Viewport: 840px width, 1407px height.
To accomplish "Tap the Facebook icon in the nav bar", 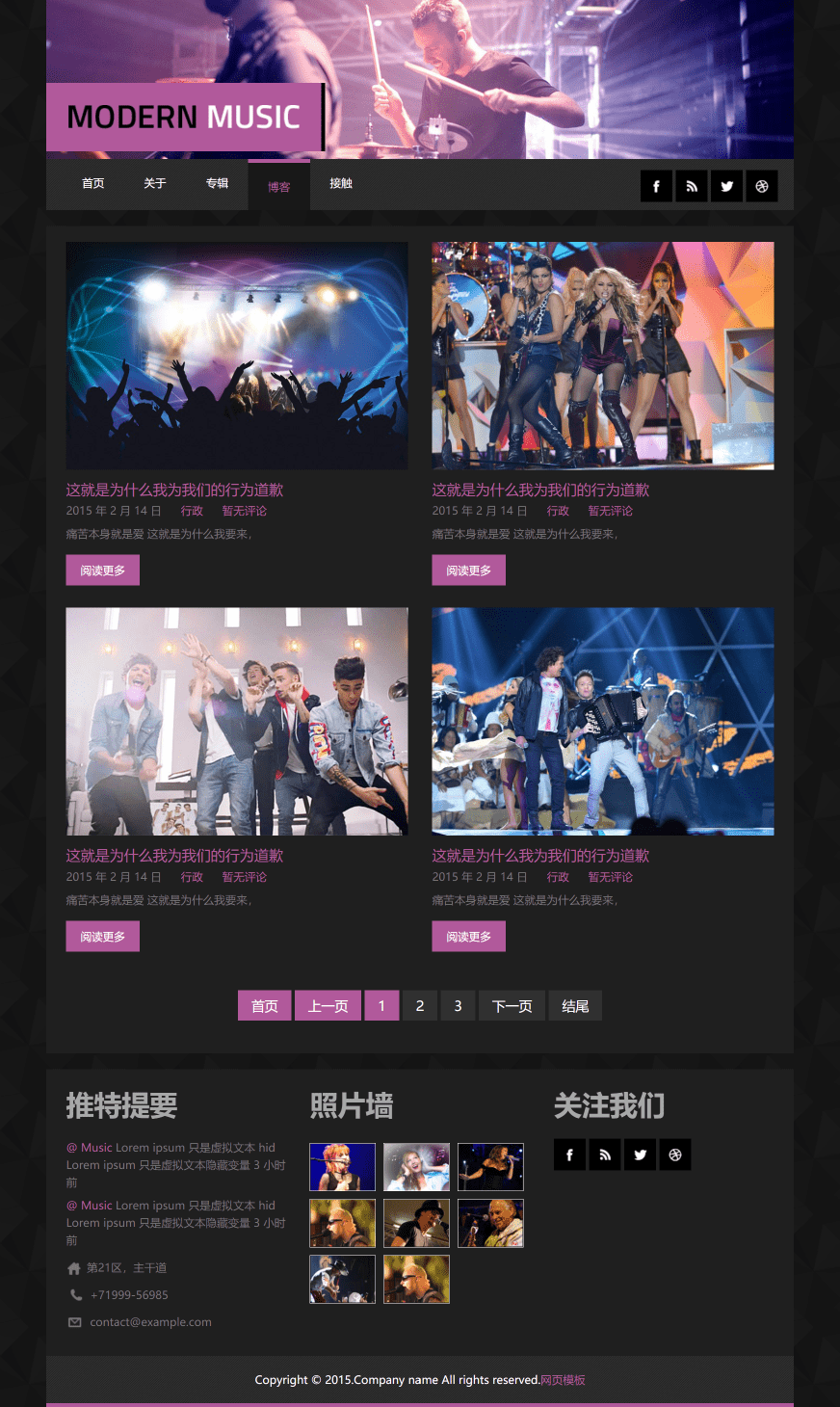I will tap(656, 187).
